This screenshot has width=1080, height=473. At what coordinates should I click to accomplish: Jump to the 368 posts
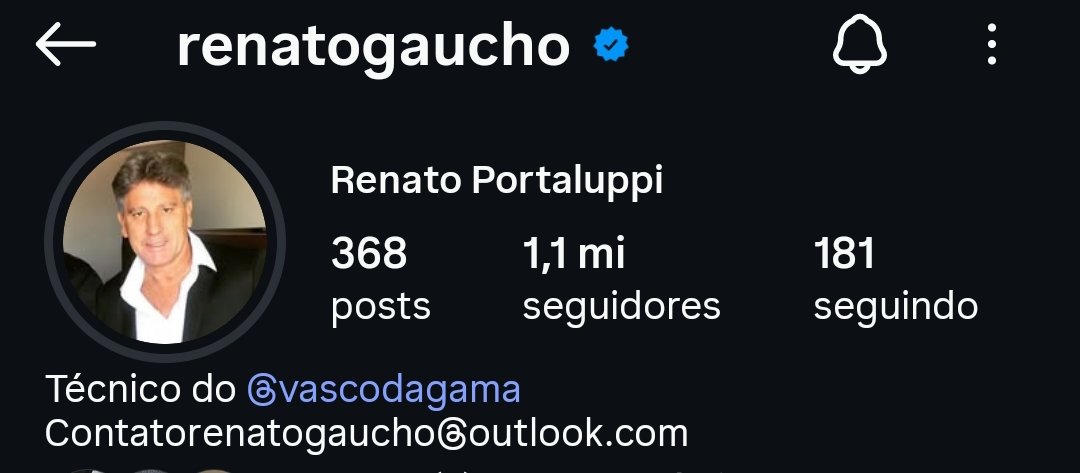380,279
